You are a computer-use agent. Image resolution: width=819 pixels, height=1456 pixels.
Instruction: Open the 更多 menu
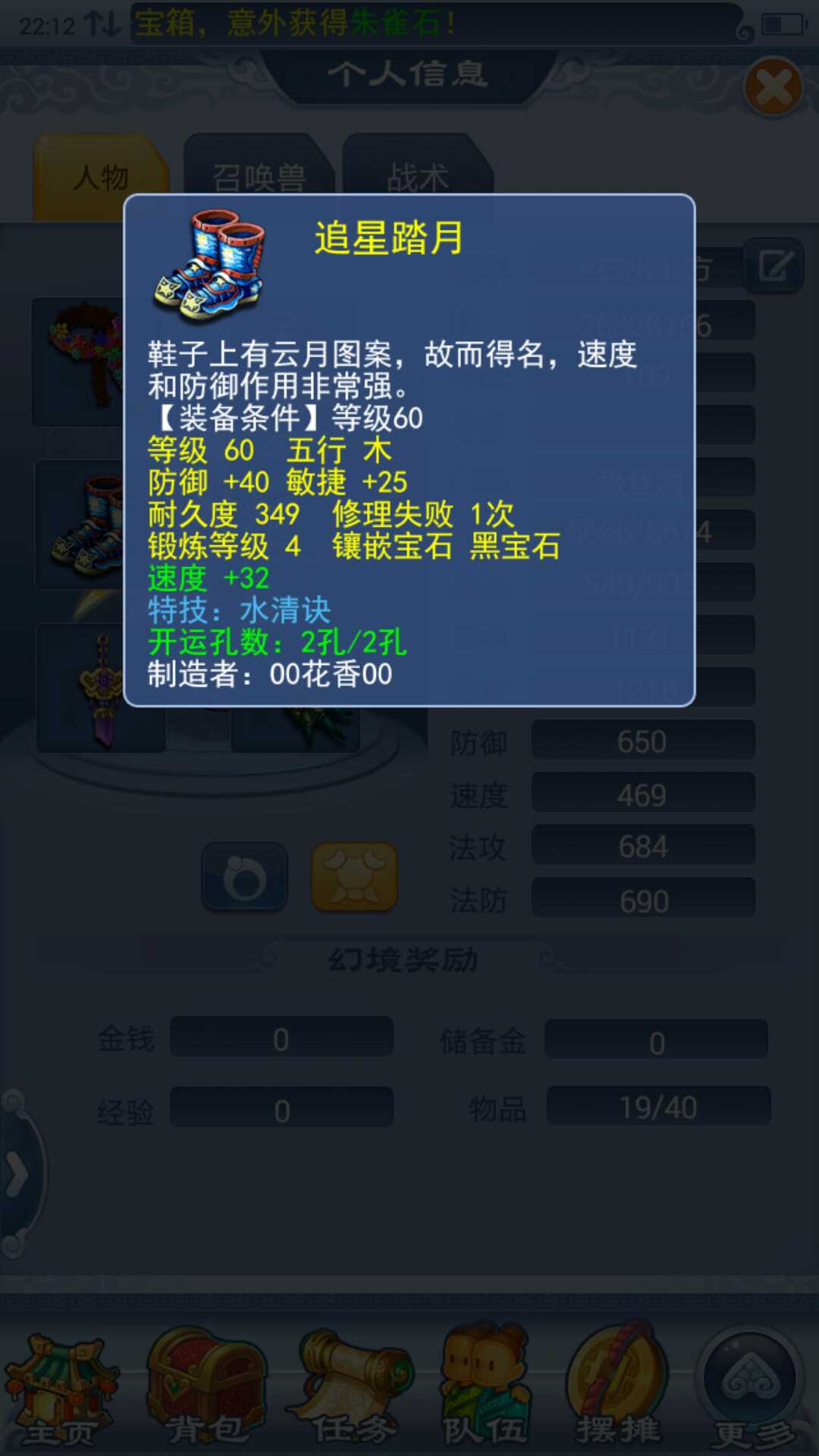(752, 1389)
